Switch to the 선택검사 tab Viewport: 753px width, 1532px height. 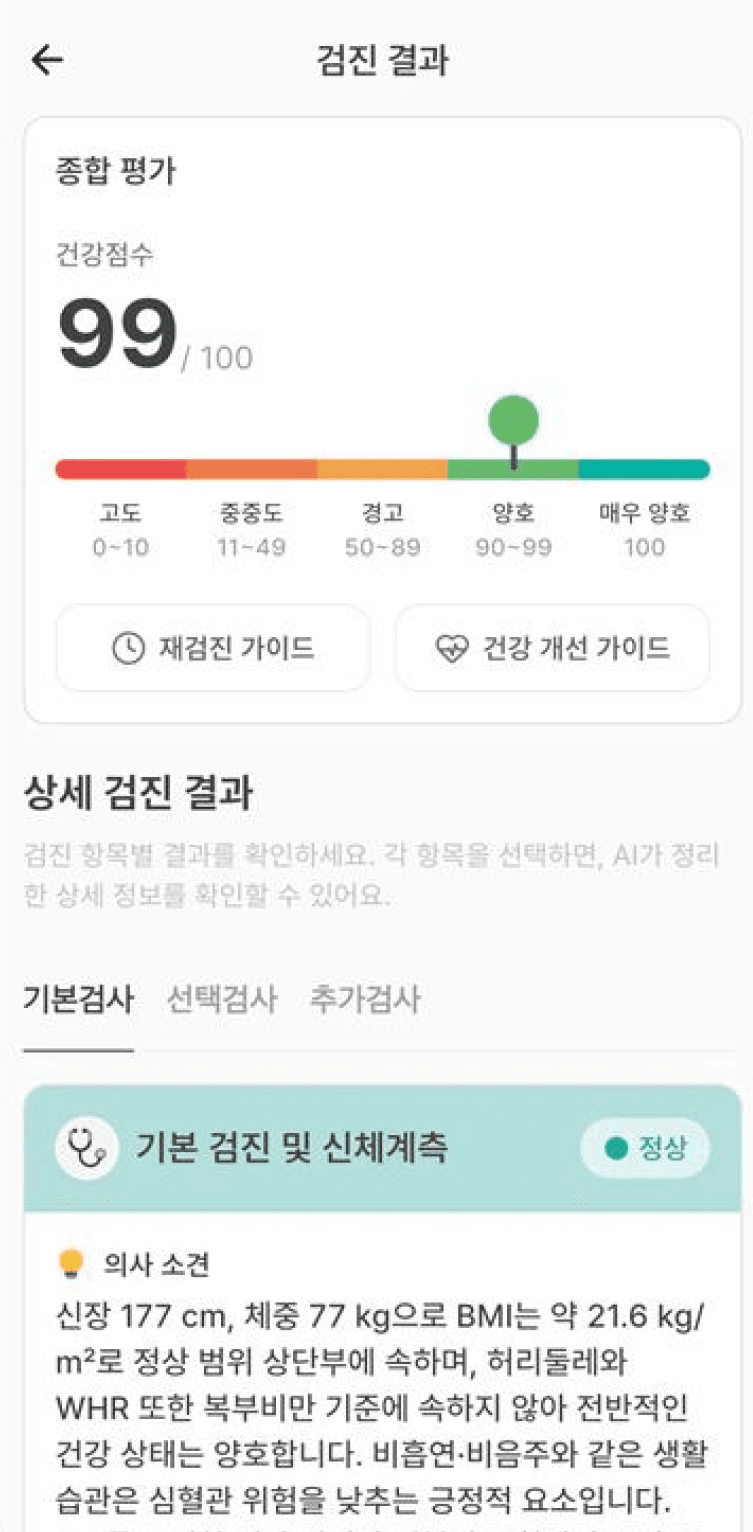click(x=221, y=999)
